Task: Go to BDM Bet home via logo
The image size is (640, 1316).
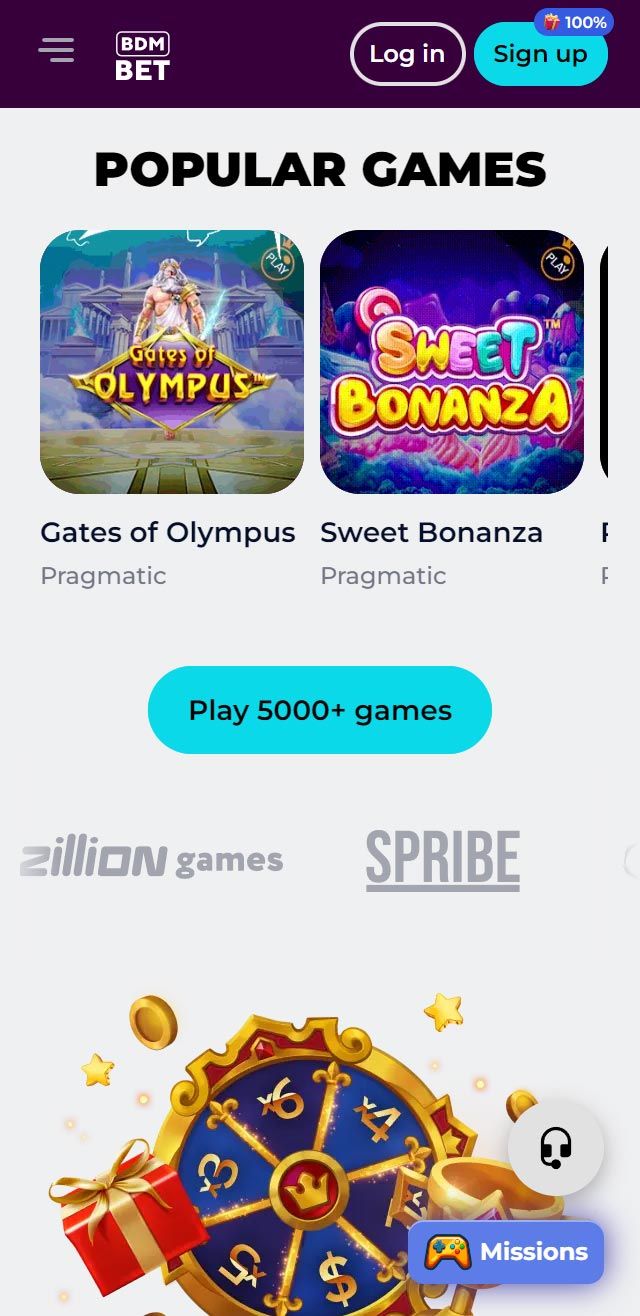Action: (x=142, y=55)
